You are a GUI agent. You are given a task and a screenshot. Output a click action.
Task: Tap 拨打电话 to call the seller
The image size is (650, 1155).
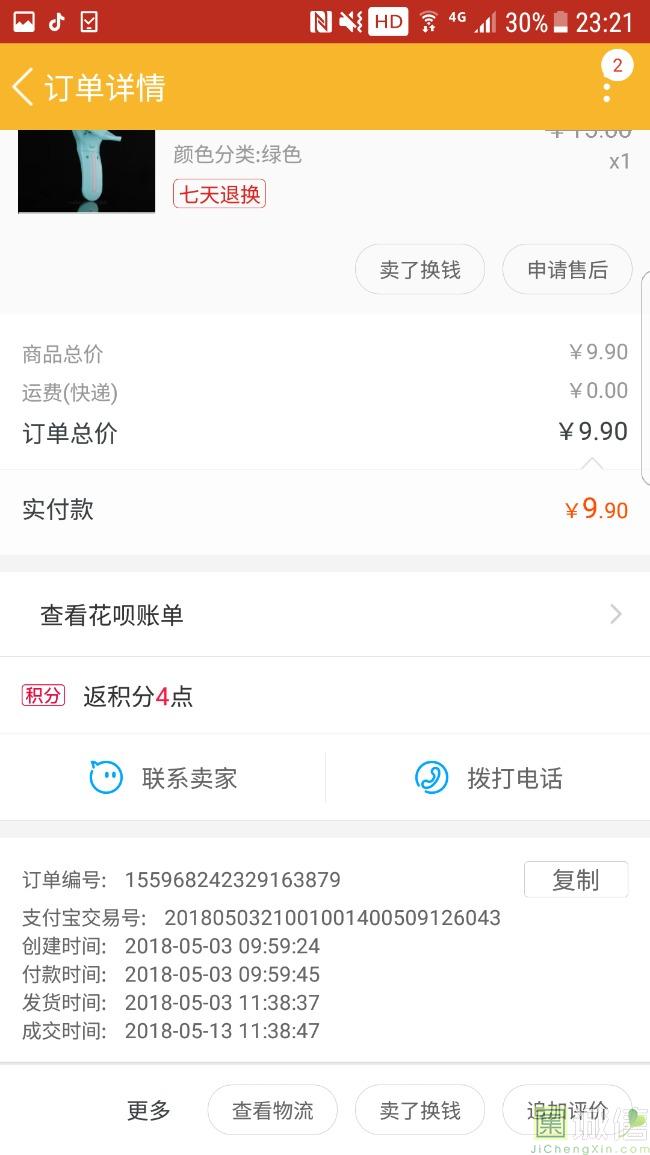(488, 778)
